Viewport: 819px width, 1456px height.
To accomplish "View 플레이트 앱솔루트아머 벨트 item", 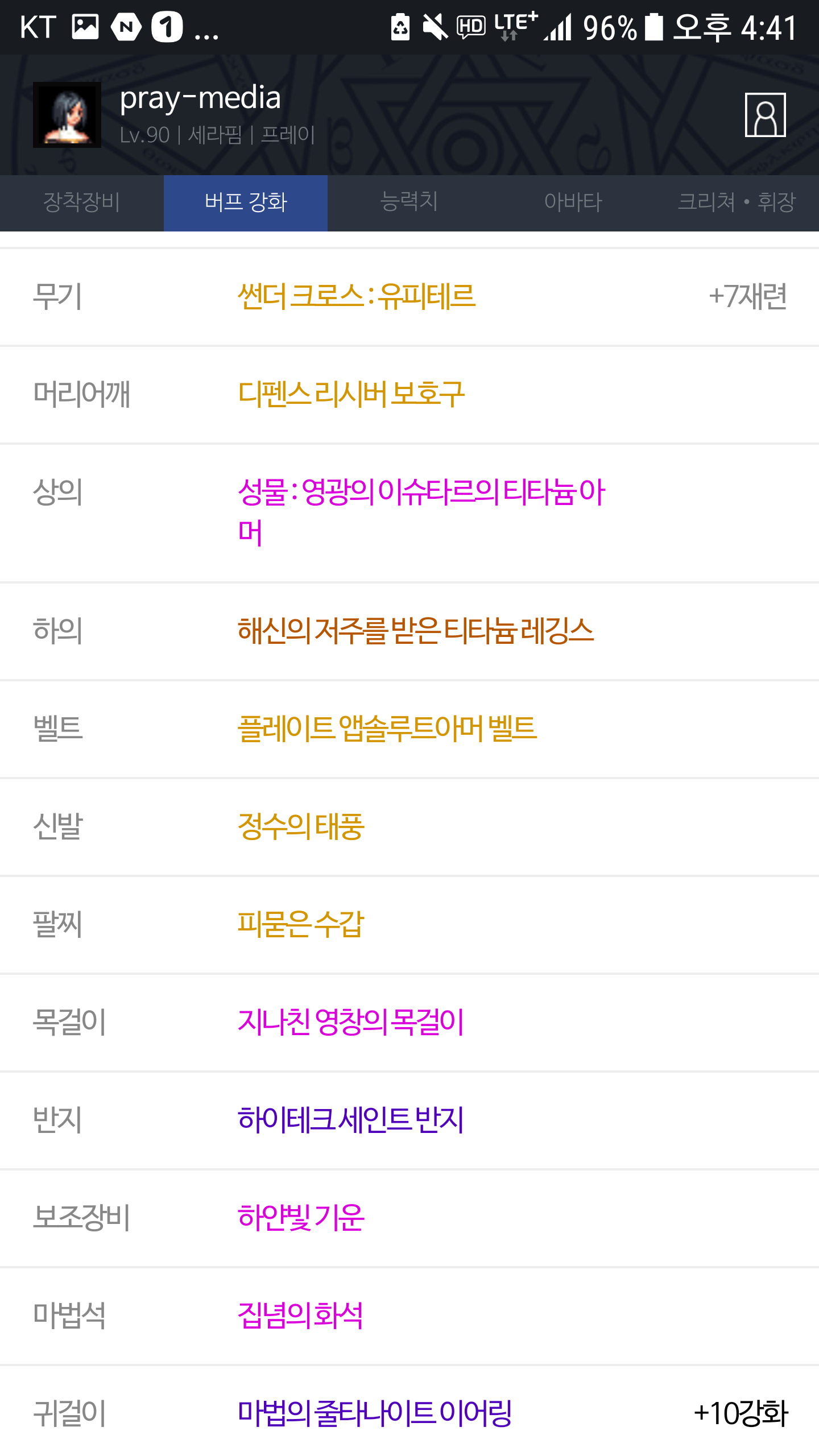I will [387, 729].
